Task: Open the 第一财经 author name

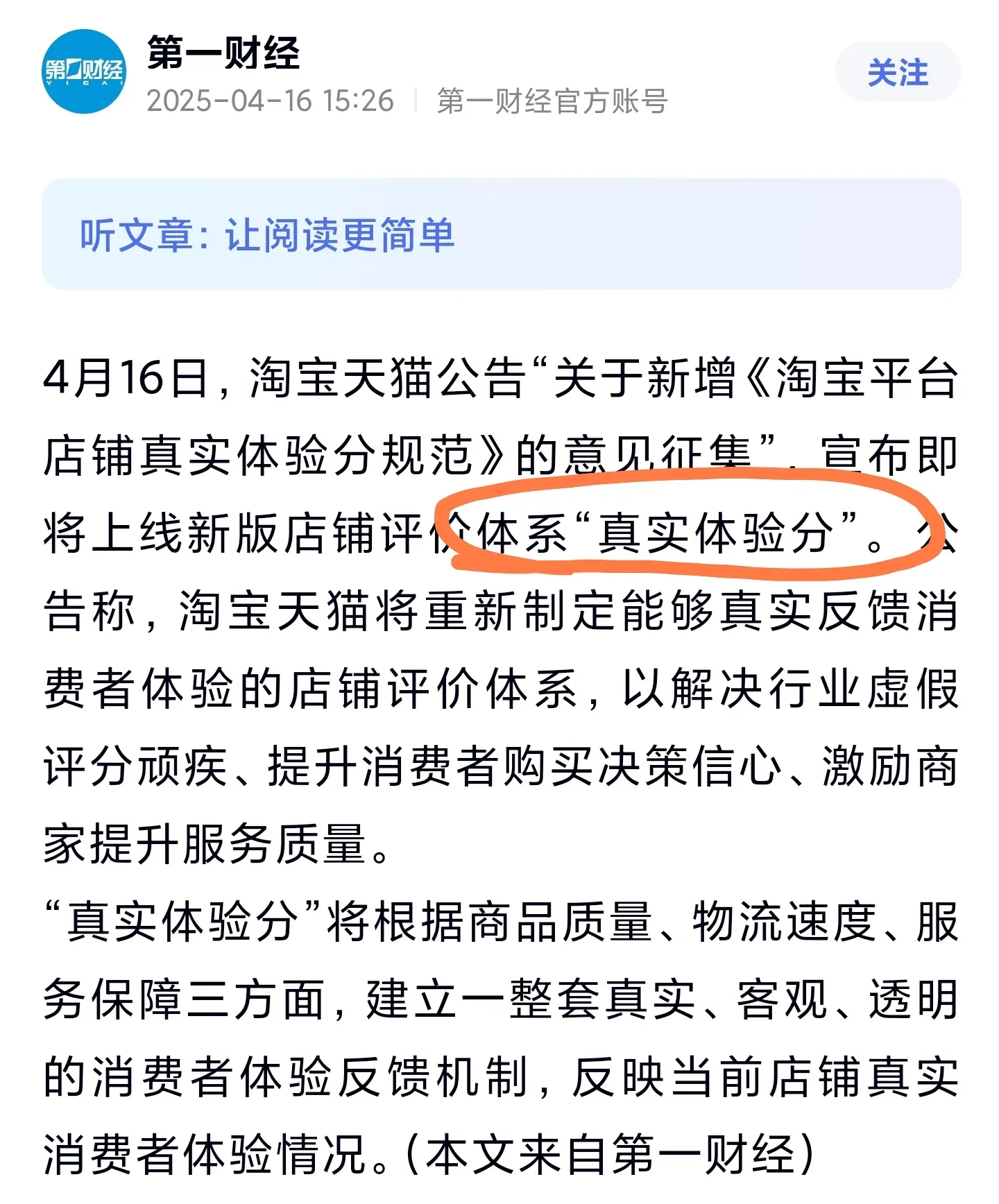Action: click(223, 53)
